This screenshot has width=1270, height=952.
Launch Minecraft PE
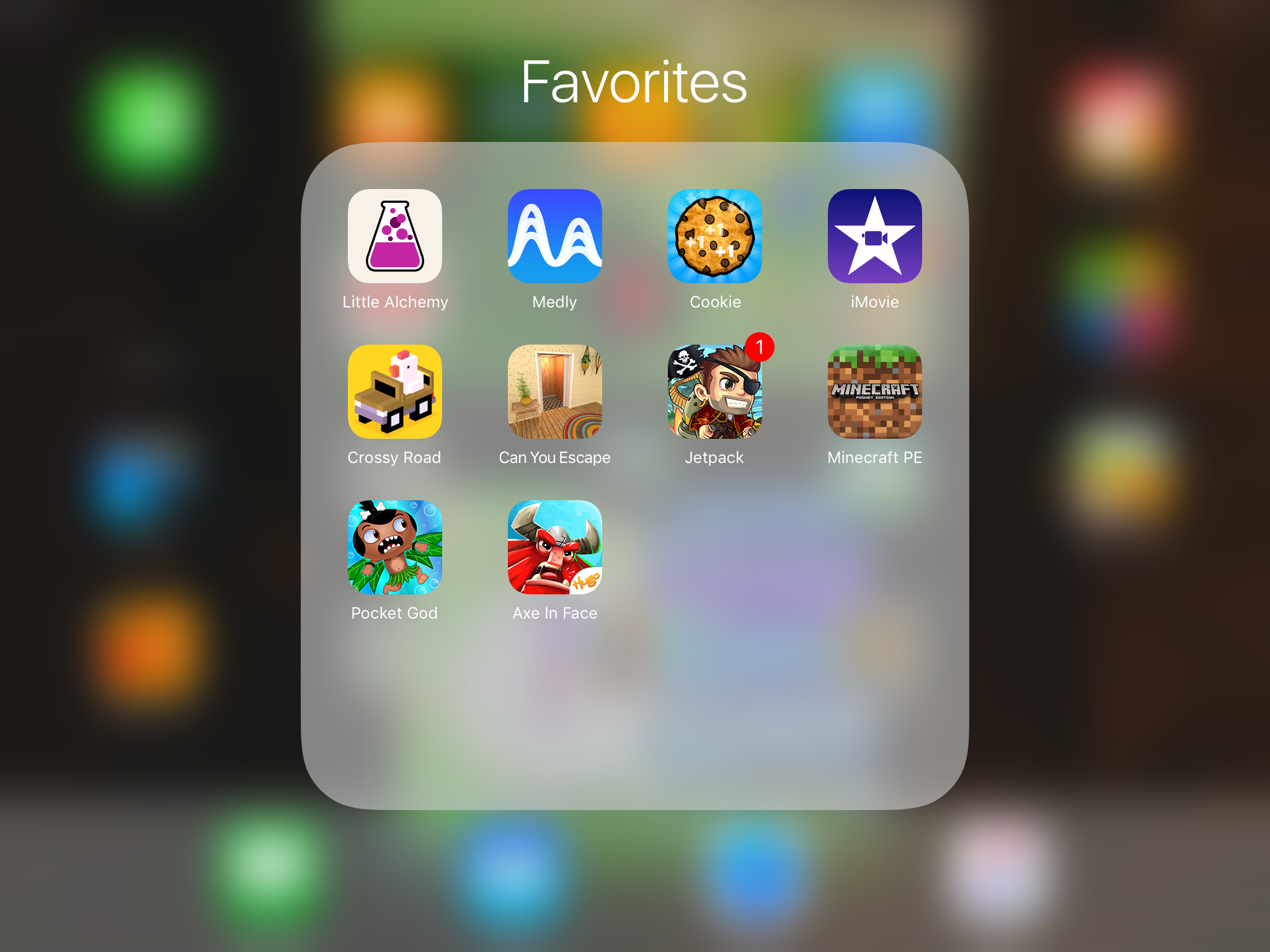[874, 392]
